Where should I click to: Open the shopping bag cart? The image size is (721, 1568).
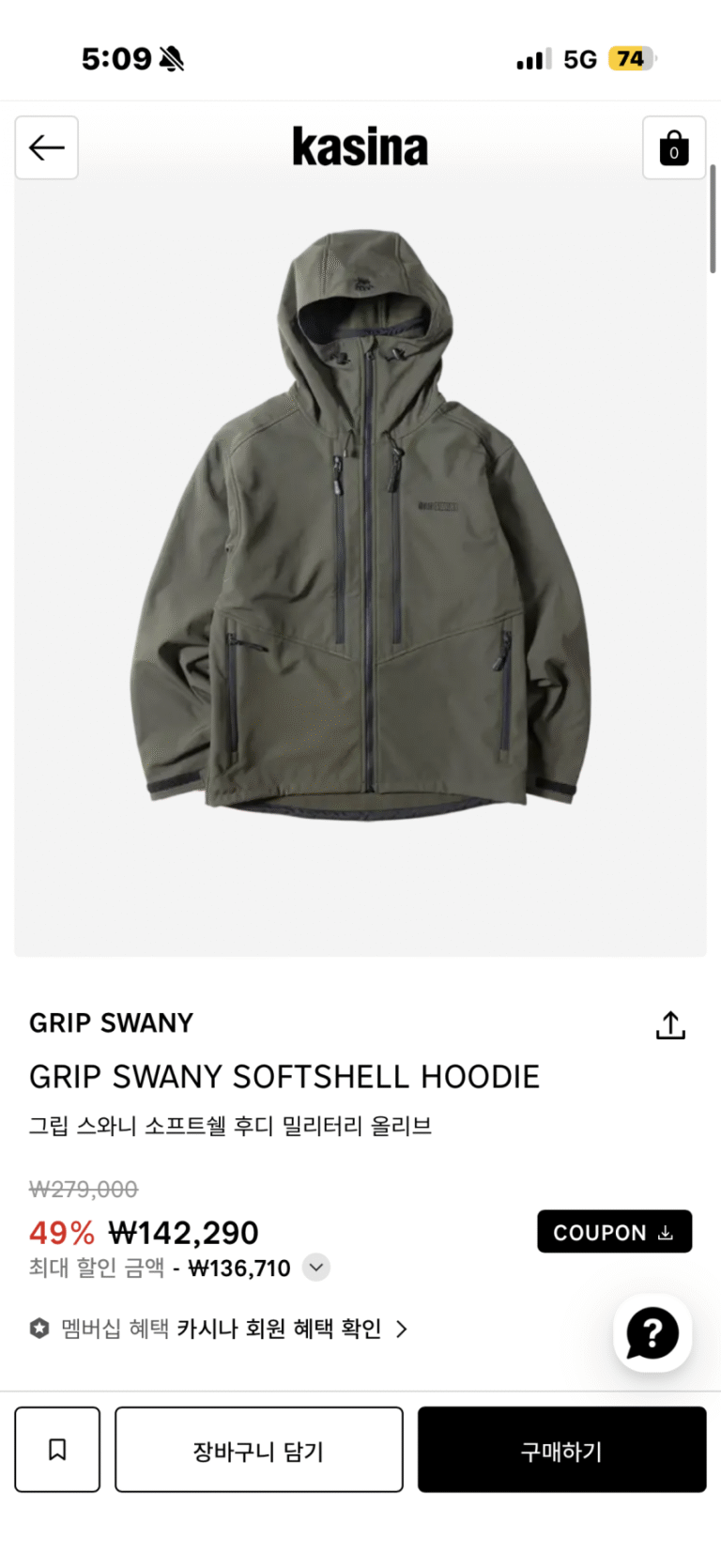point(673,147)
